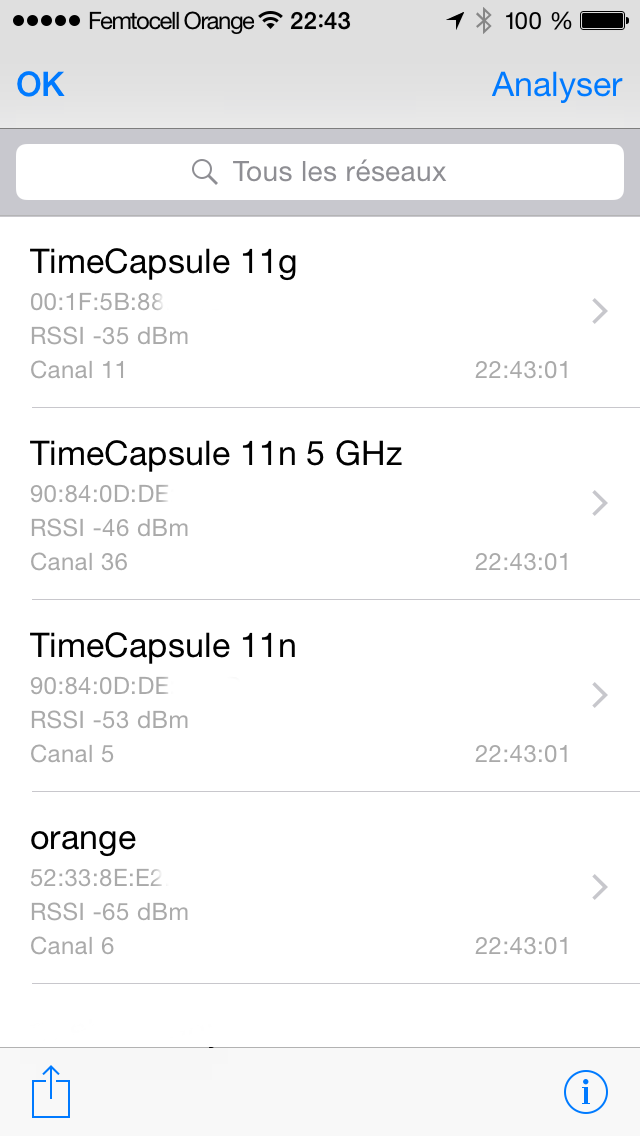Start a scan with Analyser

(557, 85)
